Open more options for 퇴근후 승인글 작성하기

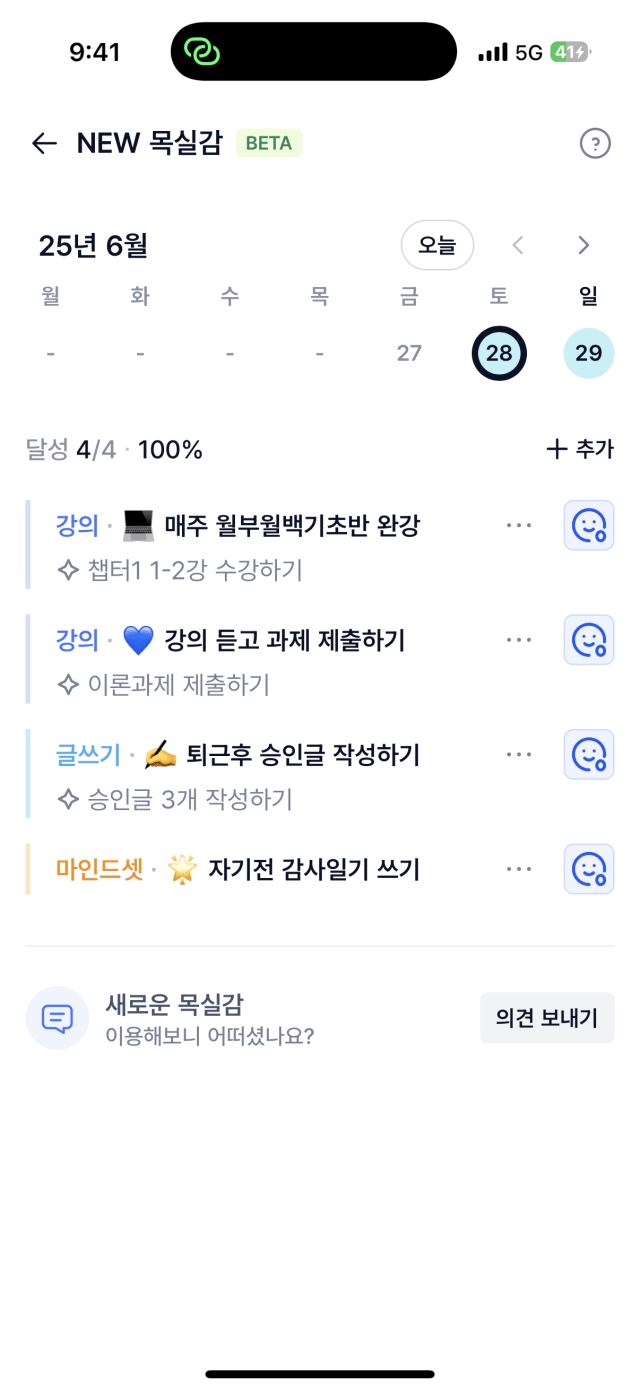pyautogui.click(x=519, y=754)
